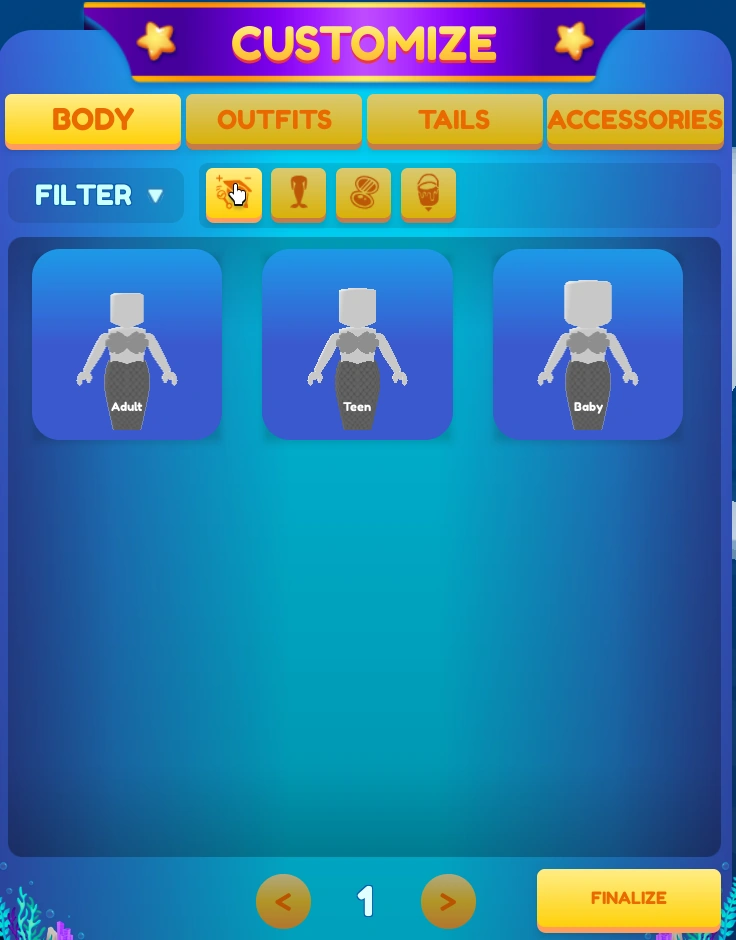The height and width of the screenshot is (940, 736).
Task: Open the Tails tab
Action: (454, 120)
